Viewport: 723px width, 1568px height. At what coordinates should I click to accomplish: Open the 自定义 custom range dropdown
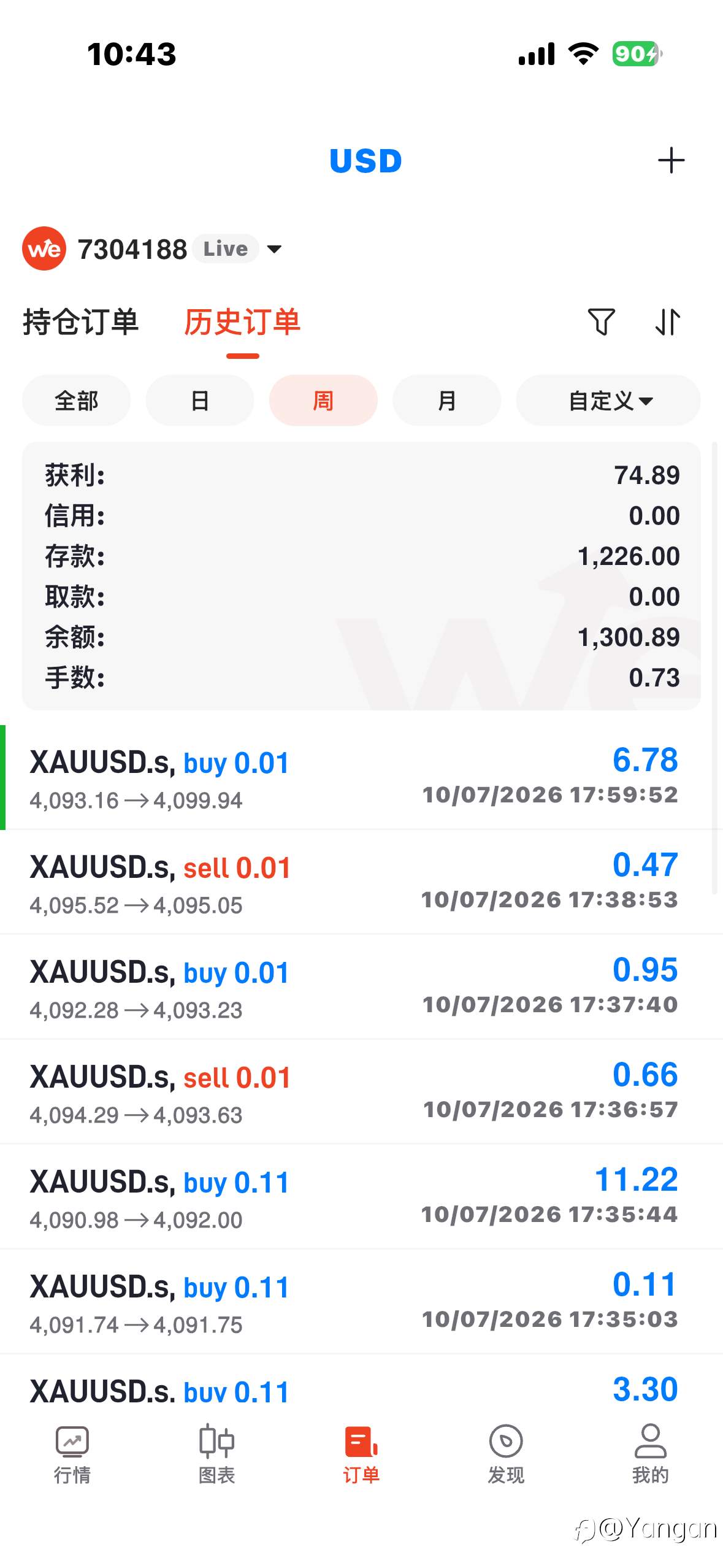pos(608,401)
